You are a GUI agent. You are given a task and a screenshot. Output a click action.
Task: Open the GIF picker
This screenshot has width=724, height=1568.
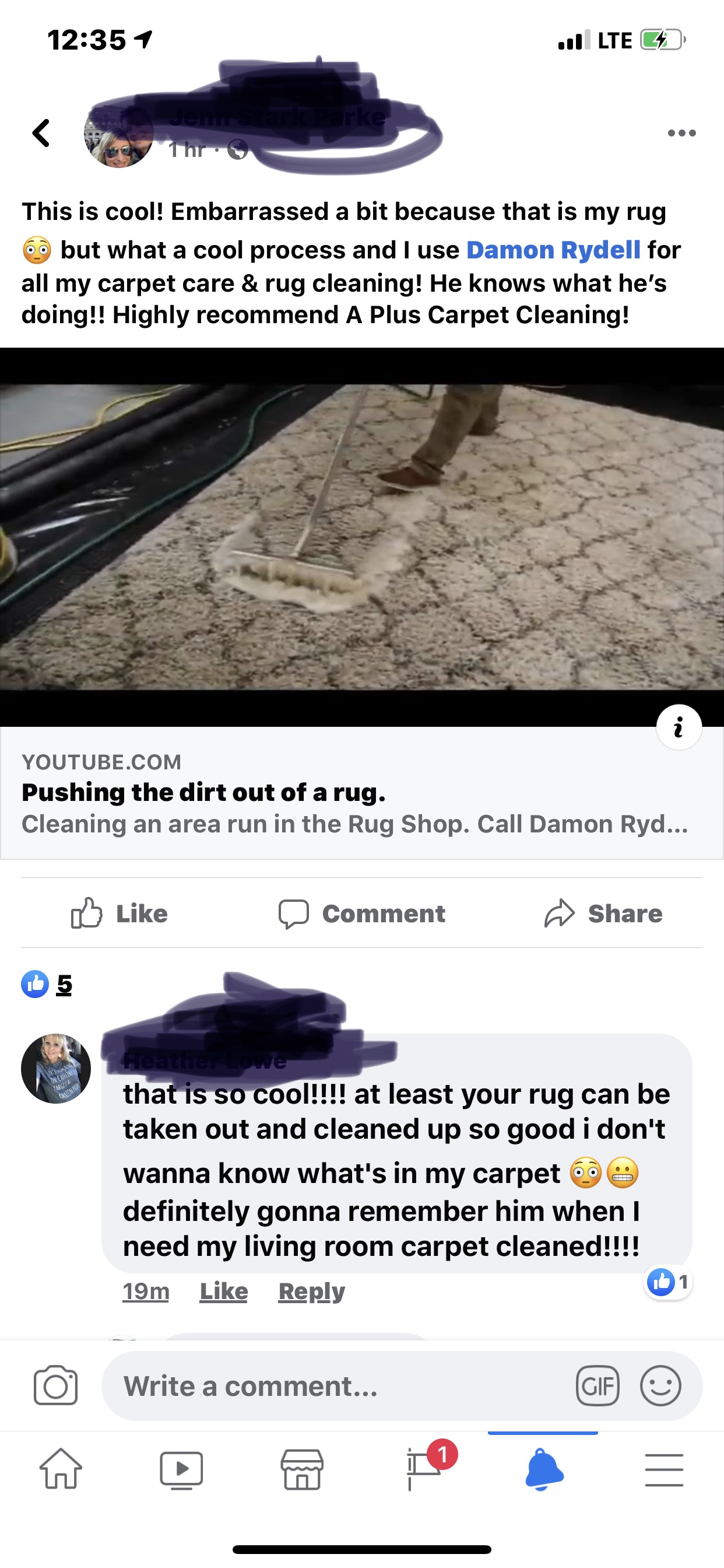pos(597,1386)
